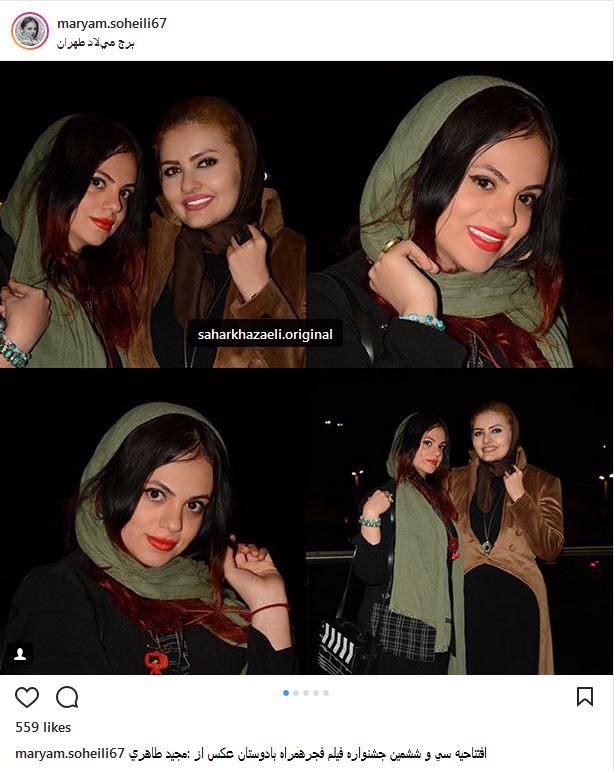
Task: Open the saharkhazaeli.original tag on the photo
Action: [x=265, y=334]
